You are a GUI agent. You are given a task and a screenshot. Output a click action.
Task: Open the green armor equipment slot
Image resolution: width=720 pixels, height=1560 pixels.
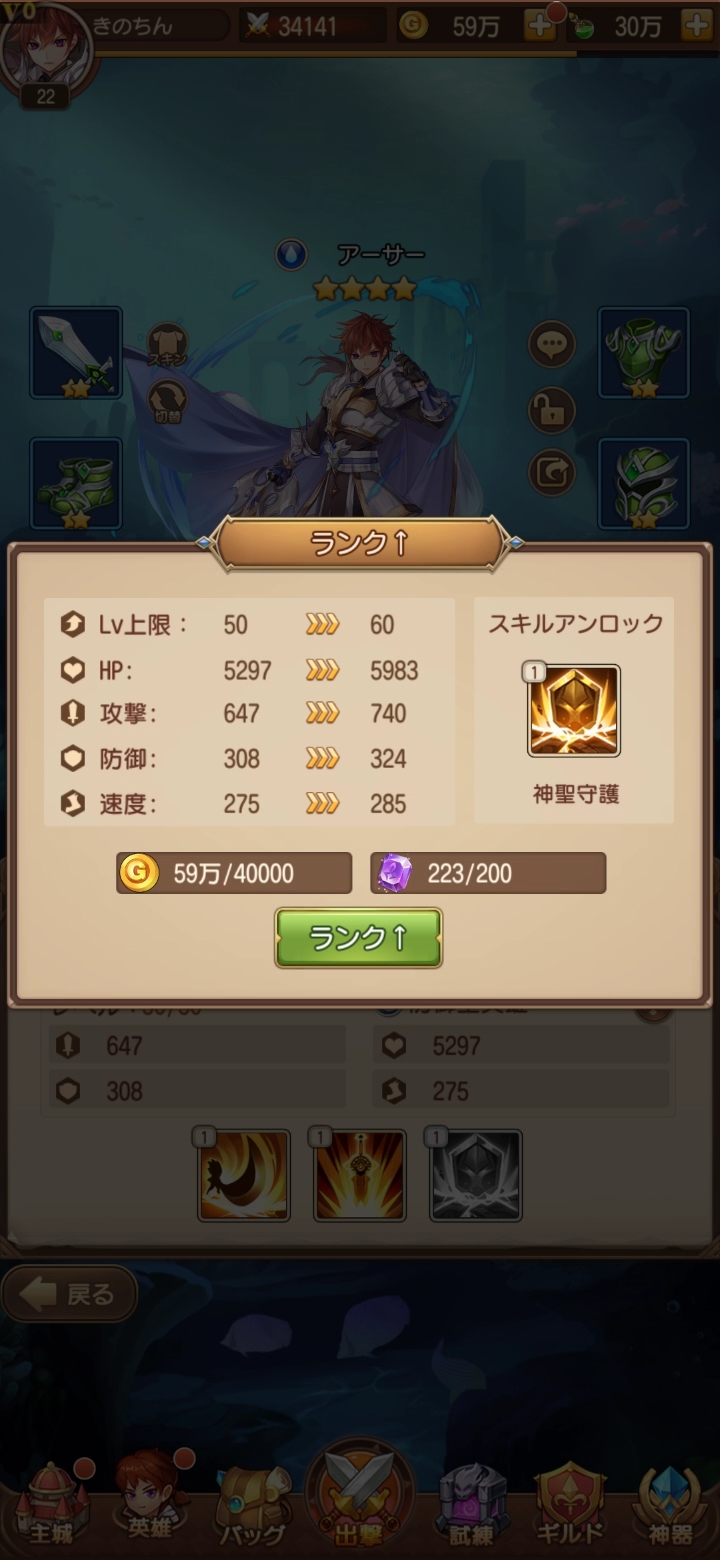[x=643, y=353]
